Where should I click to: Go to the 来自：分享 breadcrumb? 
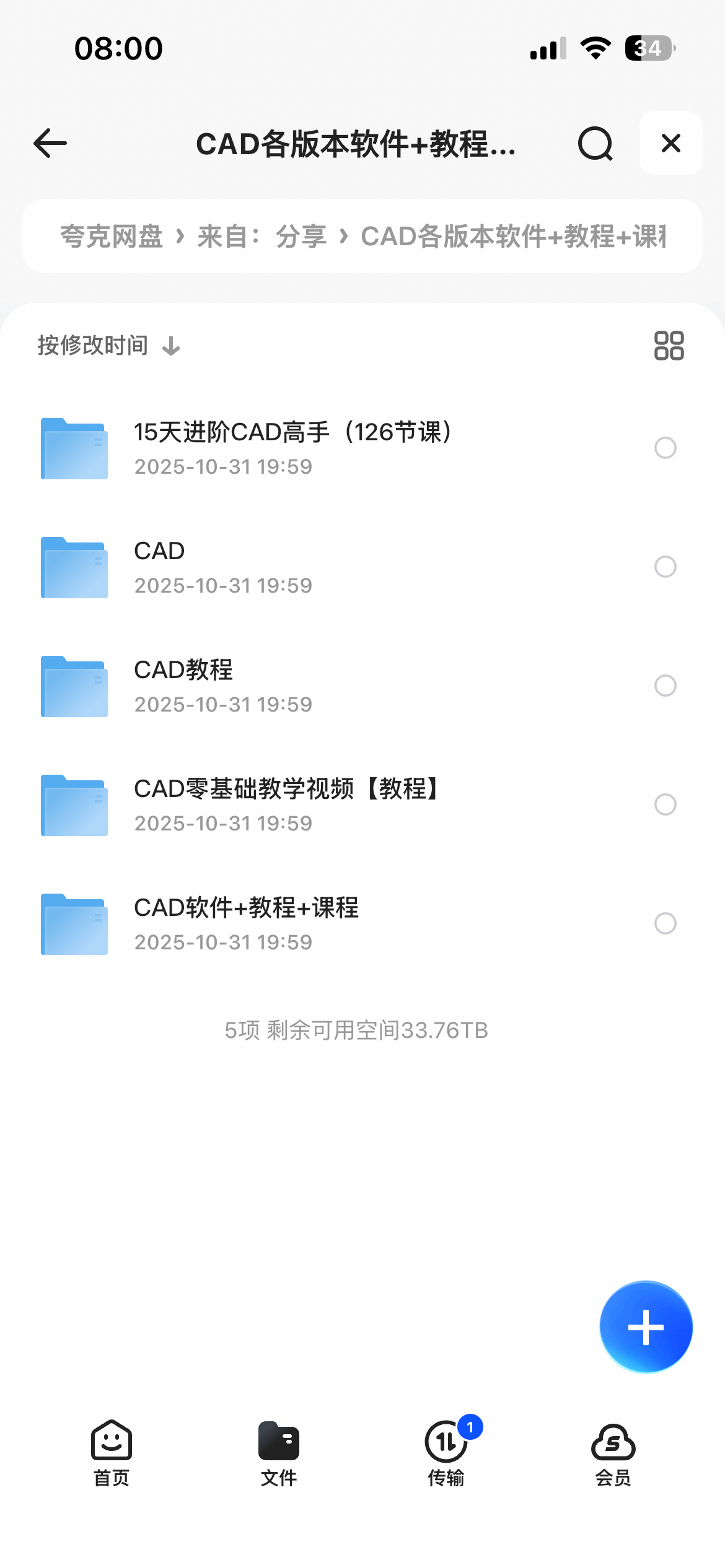point(261,237)
